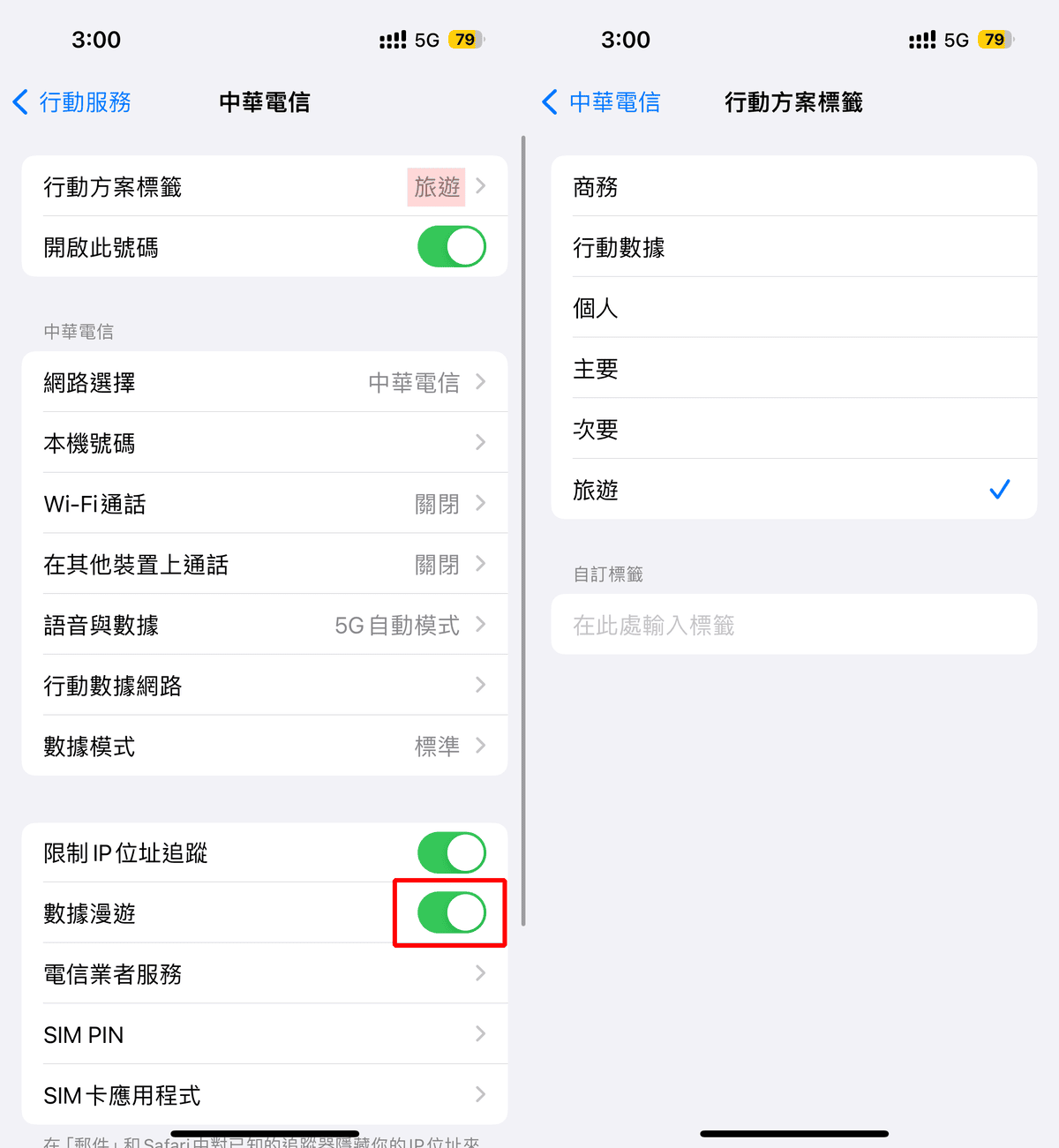Open 在其他裝置上通話

pyautogui.click(x=264, y=564)
